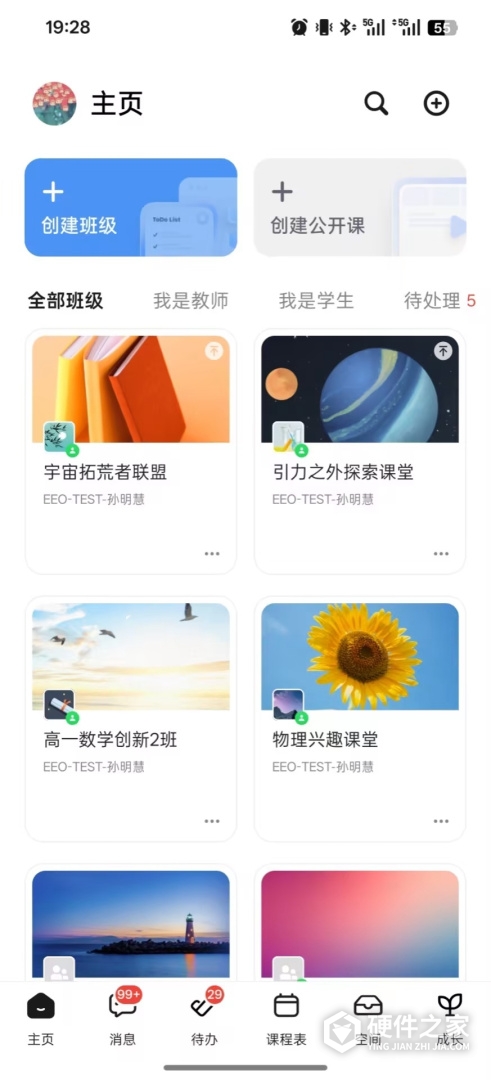Viewport: 491px width, 1080px height.
Task: Tap the 创建公开课 button
Action: pos(360,207)
